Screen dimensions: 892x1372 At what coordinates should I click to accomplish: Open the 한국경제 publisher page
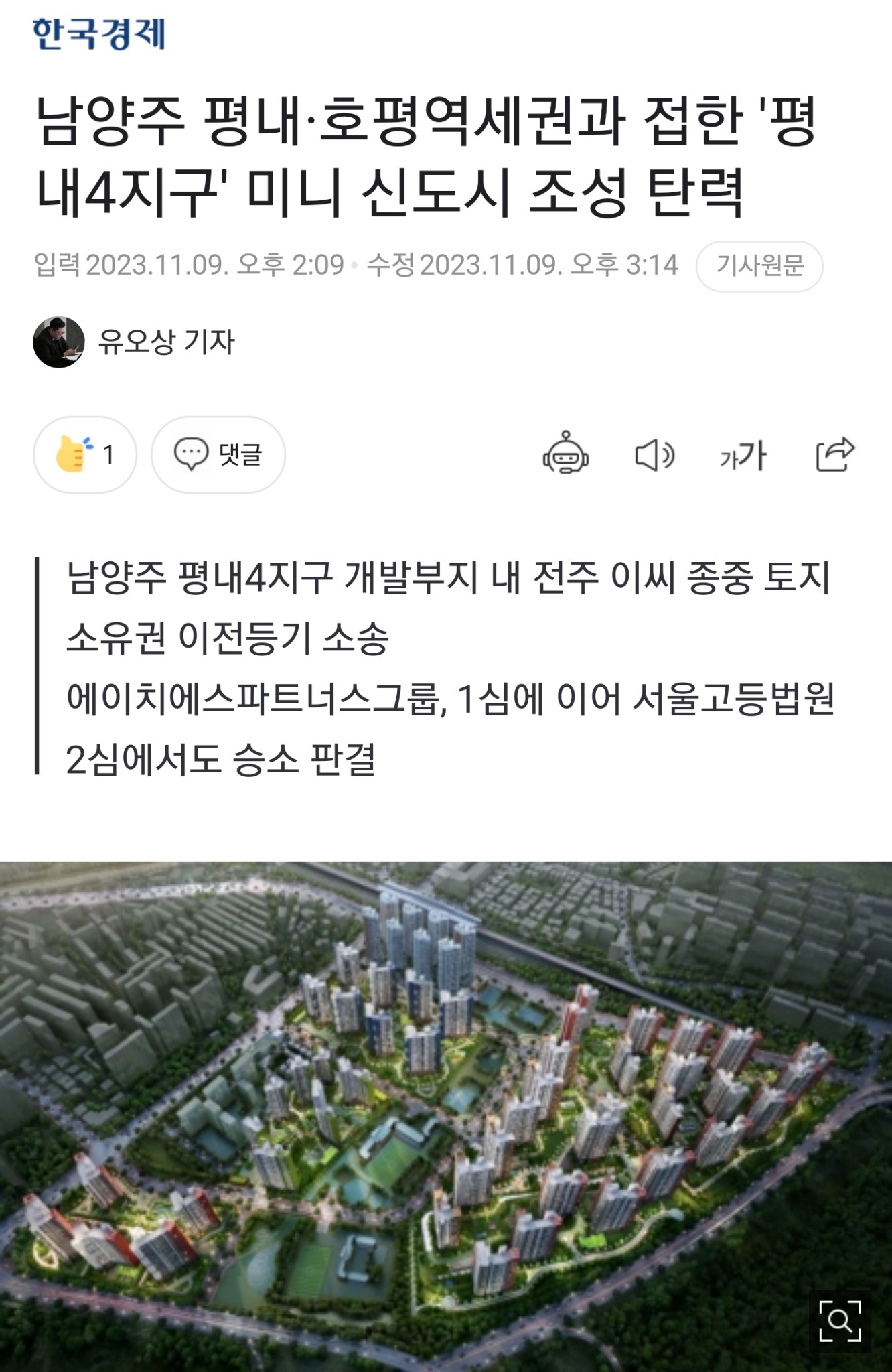(99, 33)
